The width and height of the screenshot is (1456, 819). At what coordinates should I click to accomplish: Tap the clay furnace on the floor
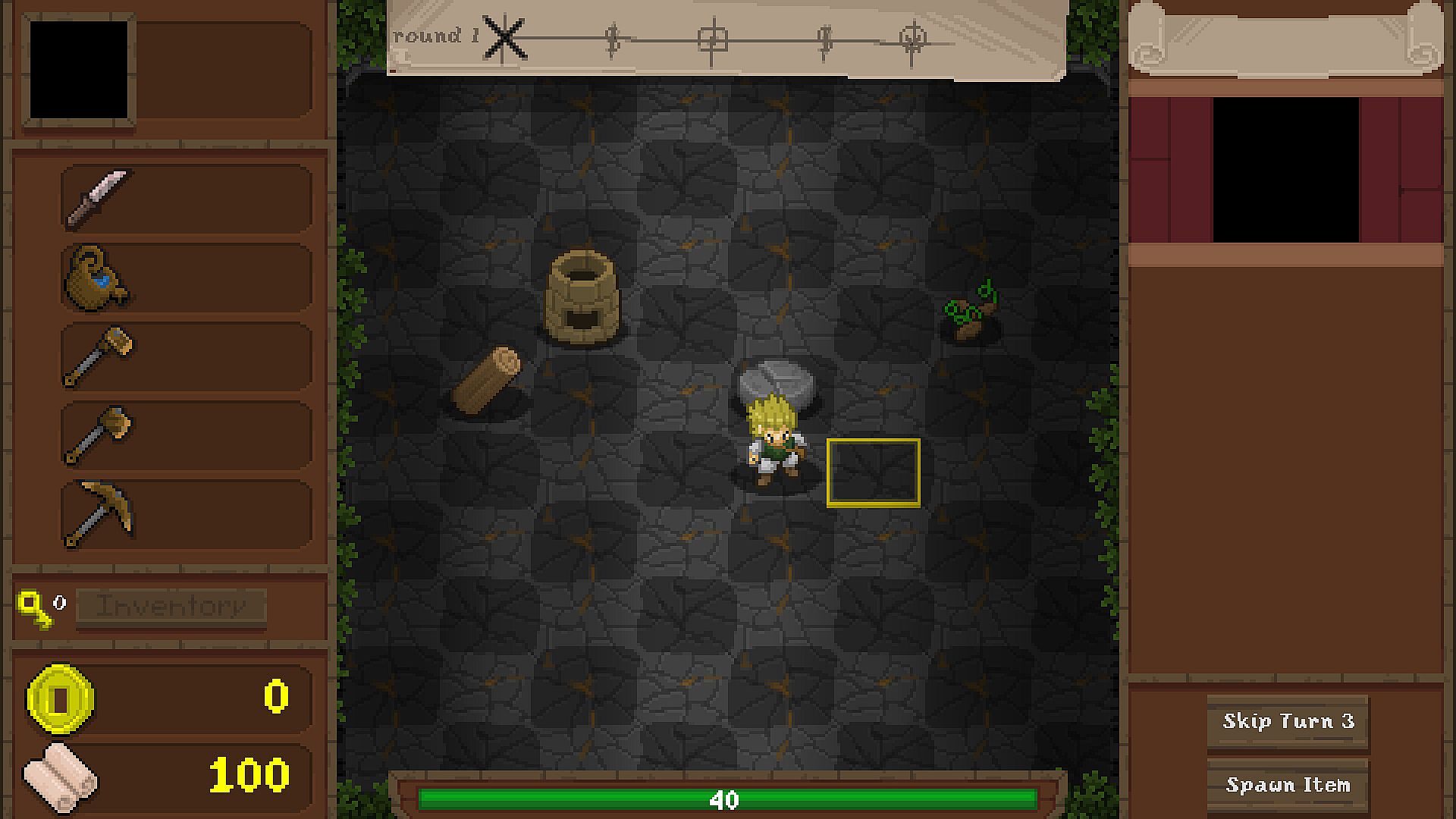click(582, 299)
